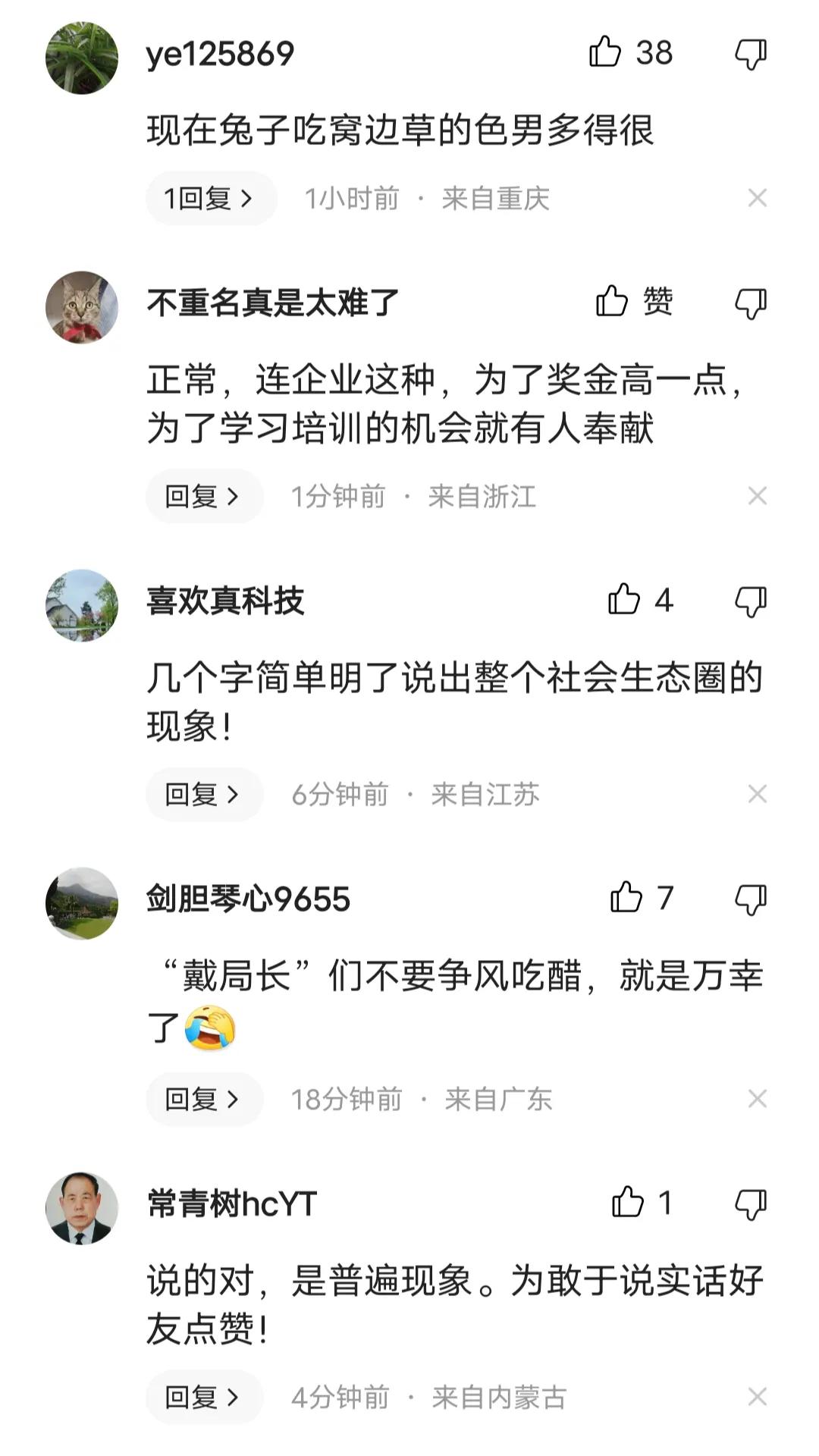Viewport: 819px width, 1456px height.
Task: Dislike 喜欢真科技's comment
Action: pyautogui.click(x=751, y=601)
